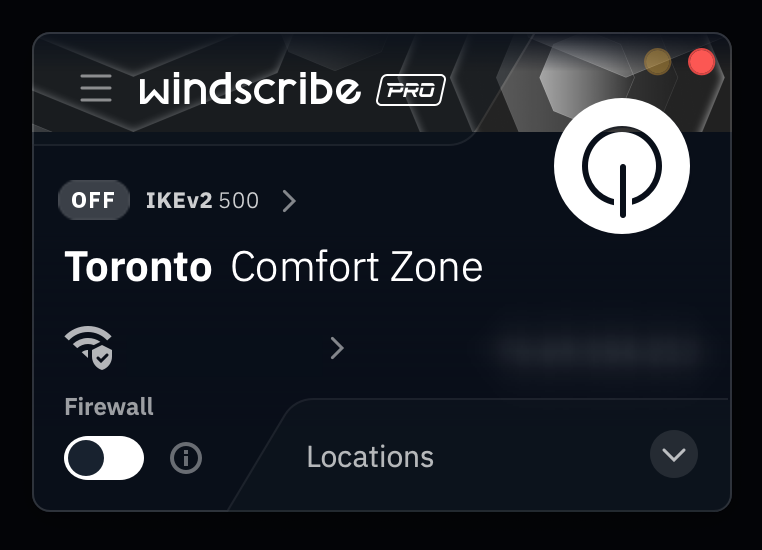Close the Windscribe window
The image size is (762, 550).
(x=702, y=62)
